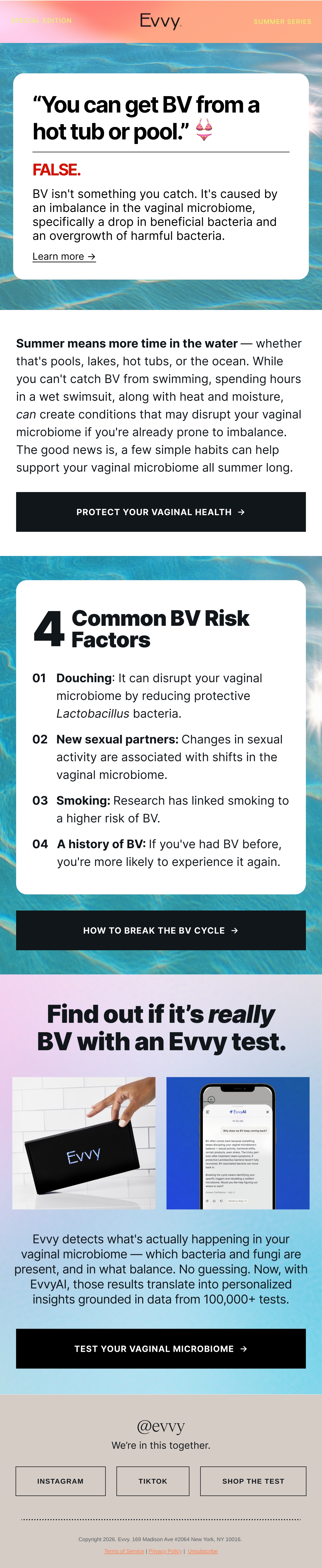322x1568 pixels.
Task: Open the Evvy test box image
Action: point(84,1143)
